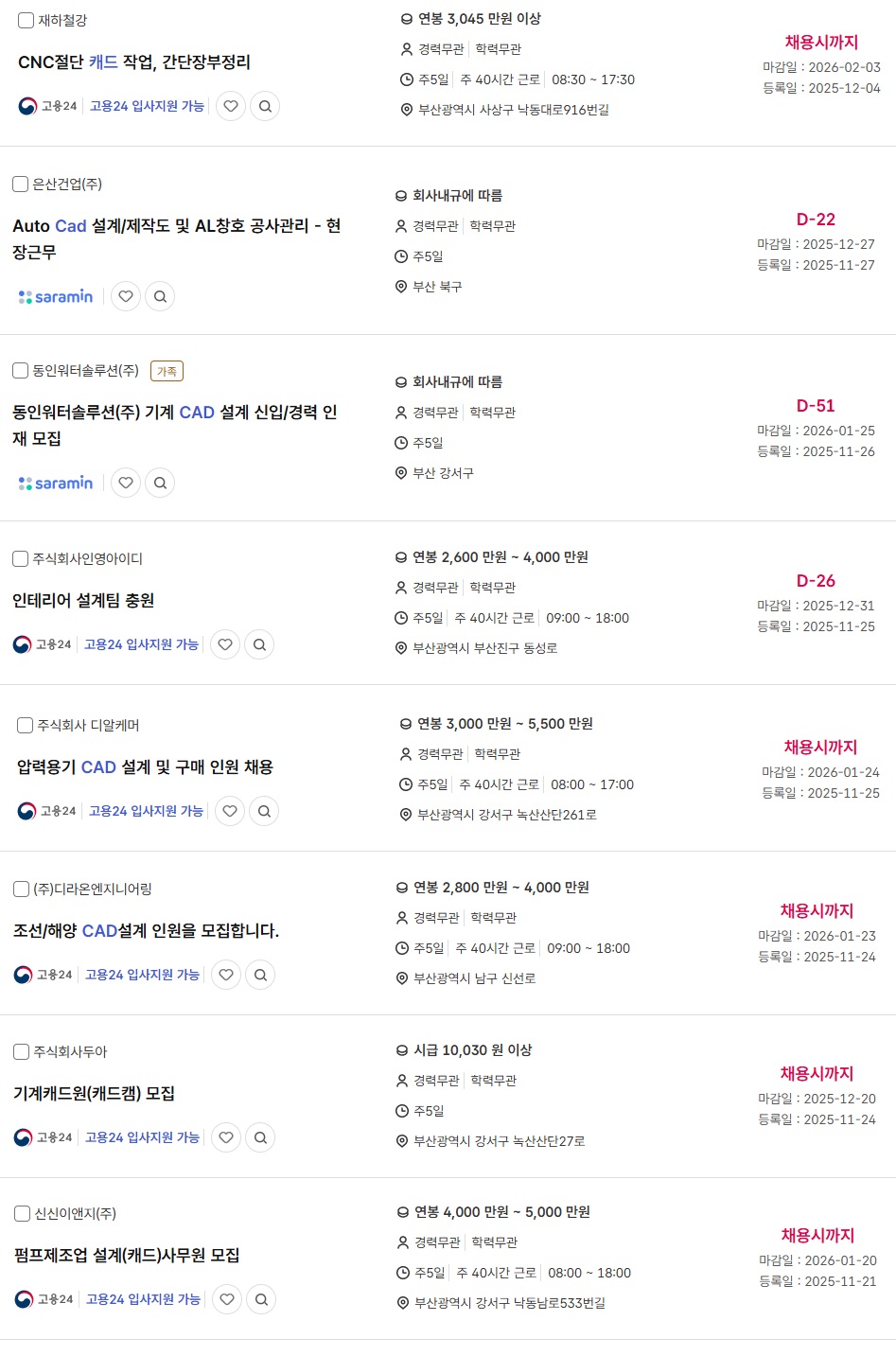The width and height of the screenshot is (896, 1356).
Task: Preview the CNC절단 캐드 작업 posting with magnifier
Action: (x=266, y=106)
